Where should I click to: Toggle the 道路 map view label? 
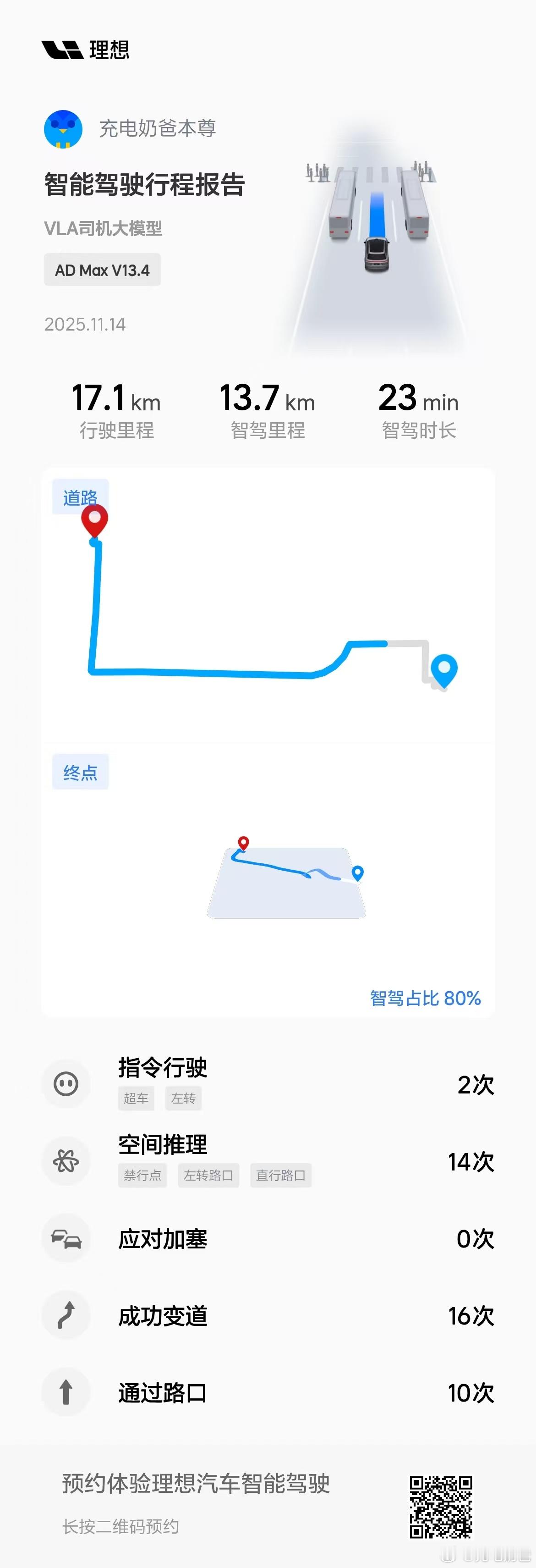(80, 496)
